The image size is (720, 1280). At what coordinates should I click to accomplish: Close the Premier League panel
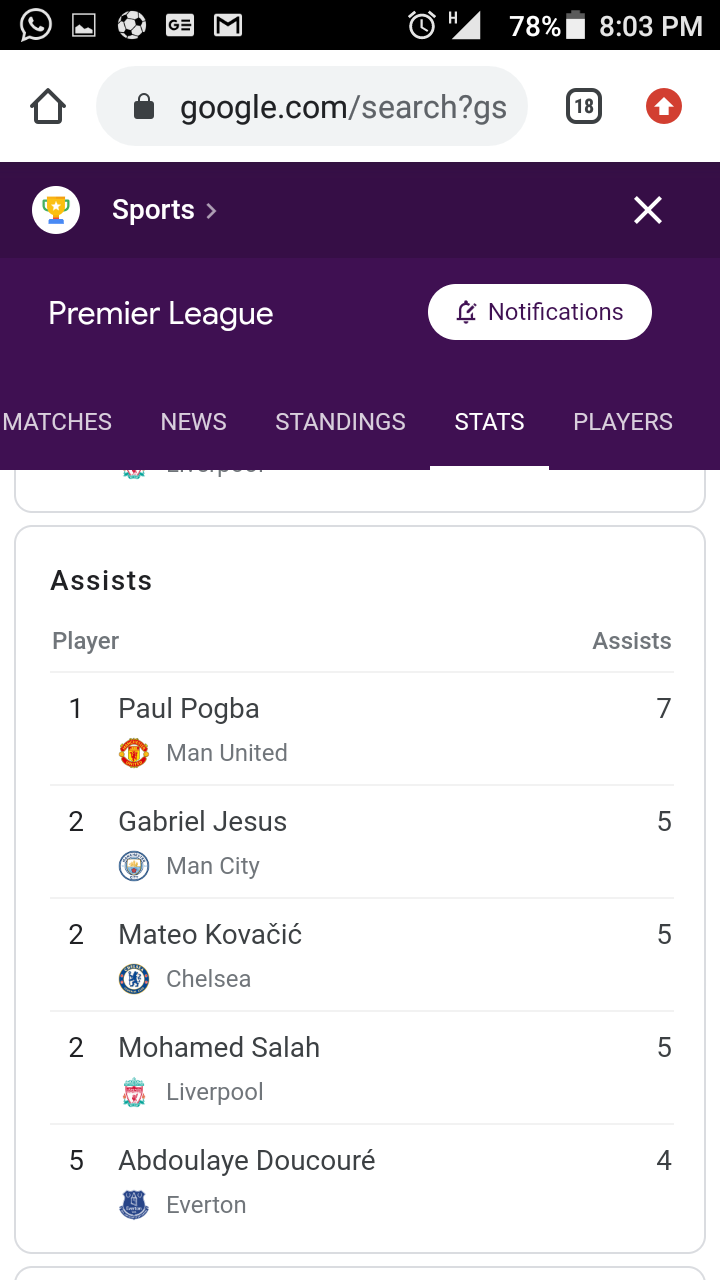(648, 210)
